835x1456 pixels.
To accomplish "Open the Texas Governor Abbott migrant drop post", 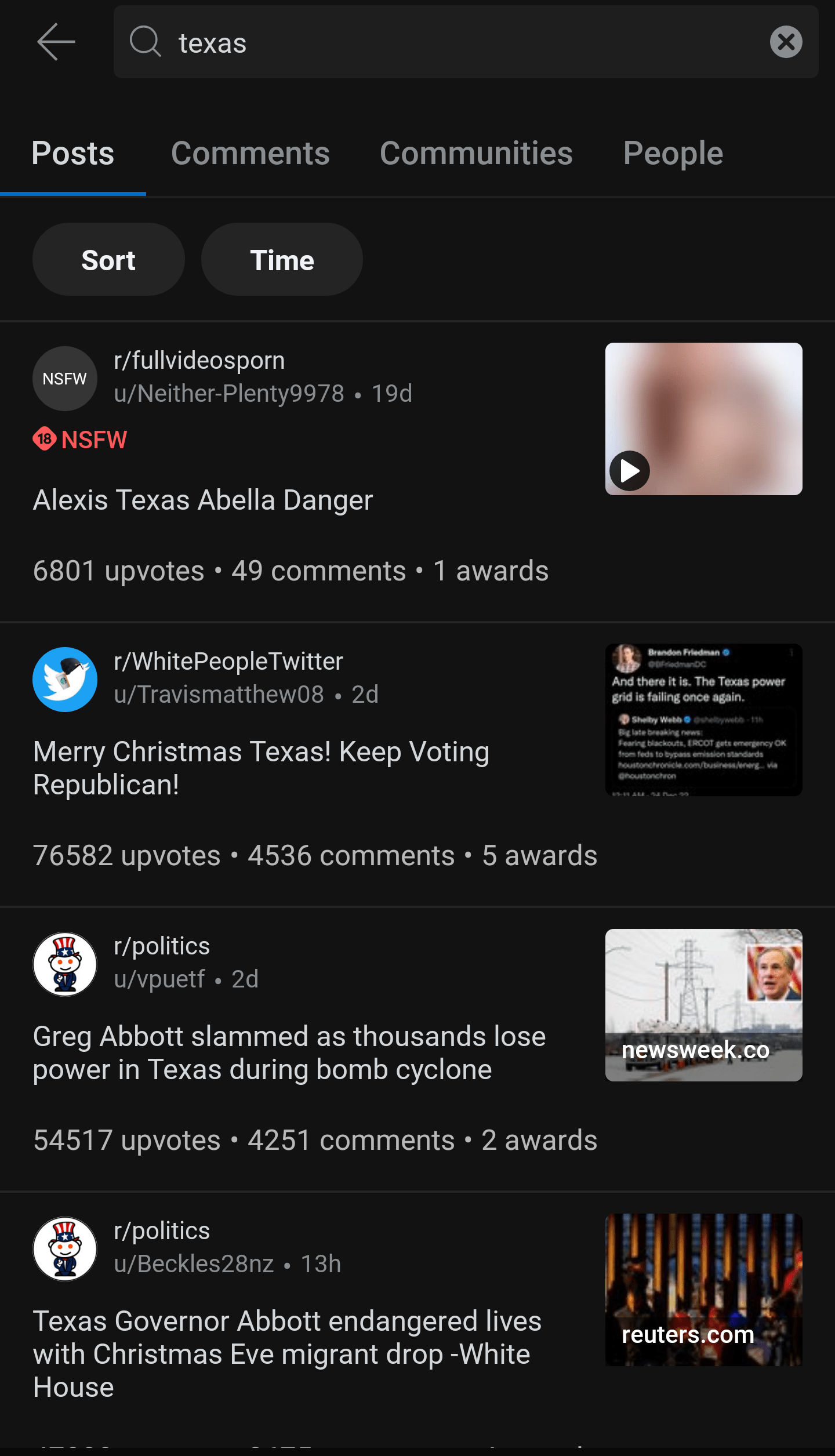I will 287,1353.
